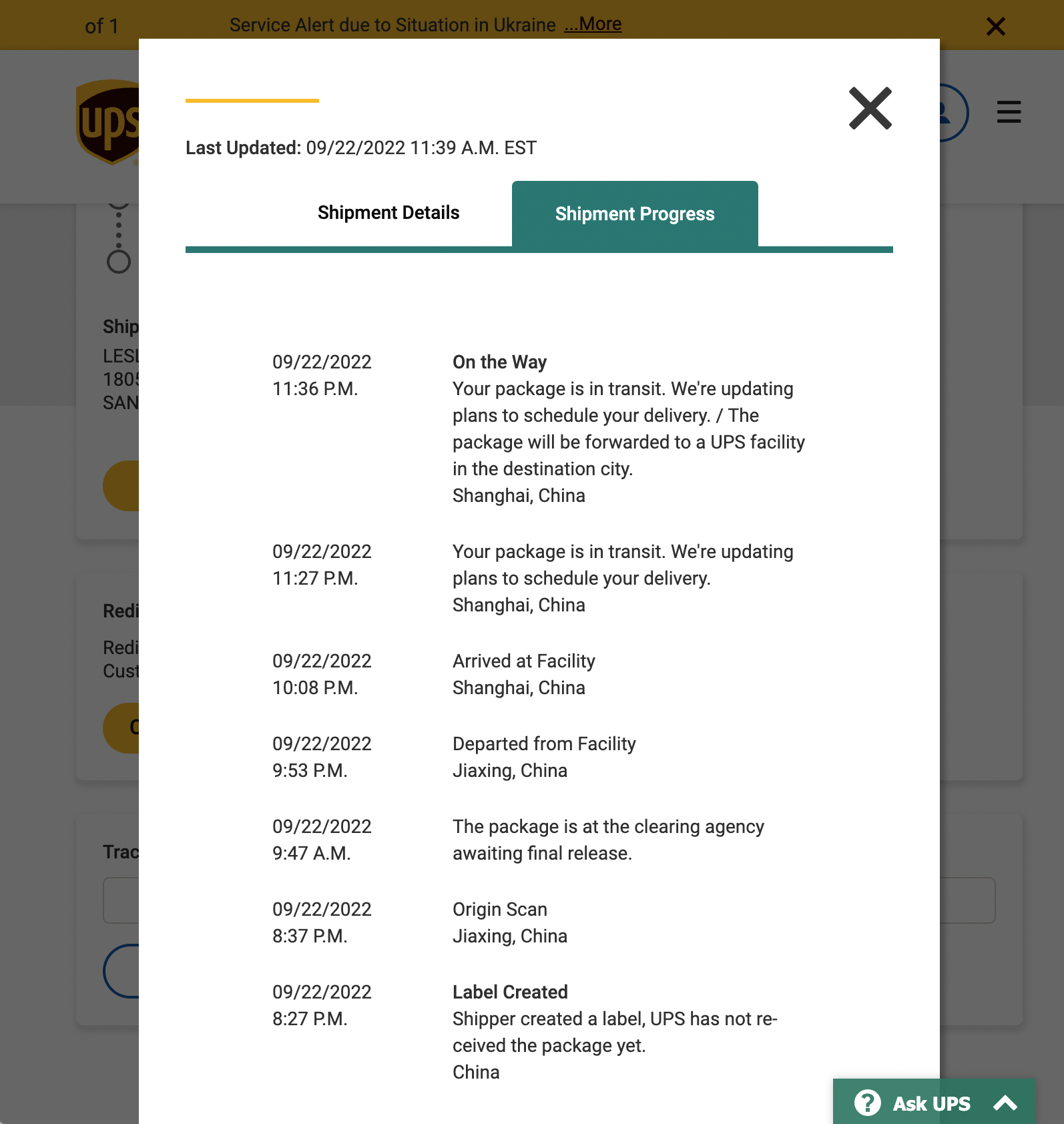Switch to the Shipment Details tab
1064x1124 pixels.
point(388,213)
